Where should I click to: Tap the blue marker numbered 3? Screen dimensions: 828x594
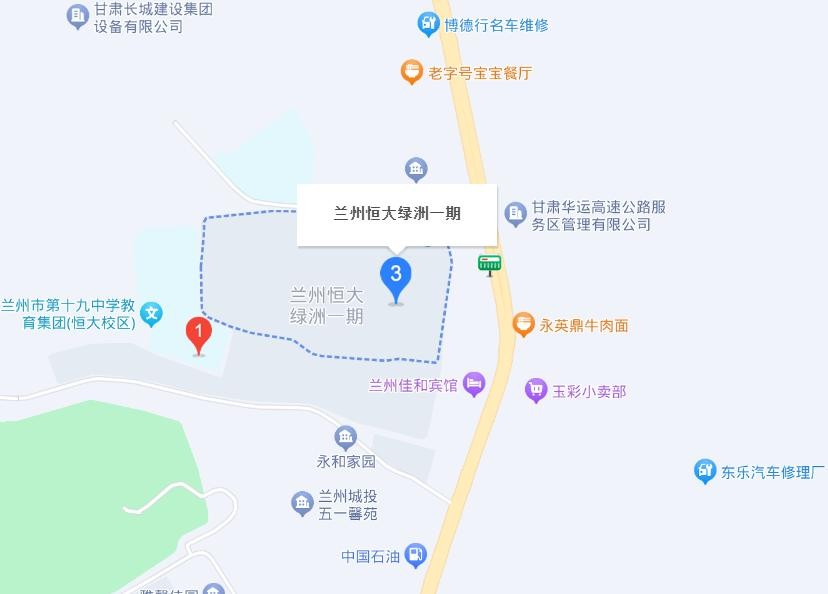(396, 277)
